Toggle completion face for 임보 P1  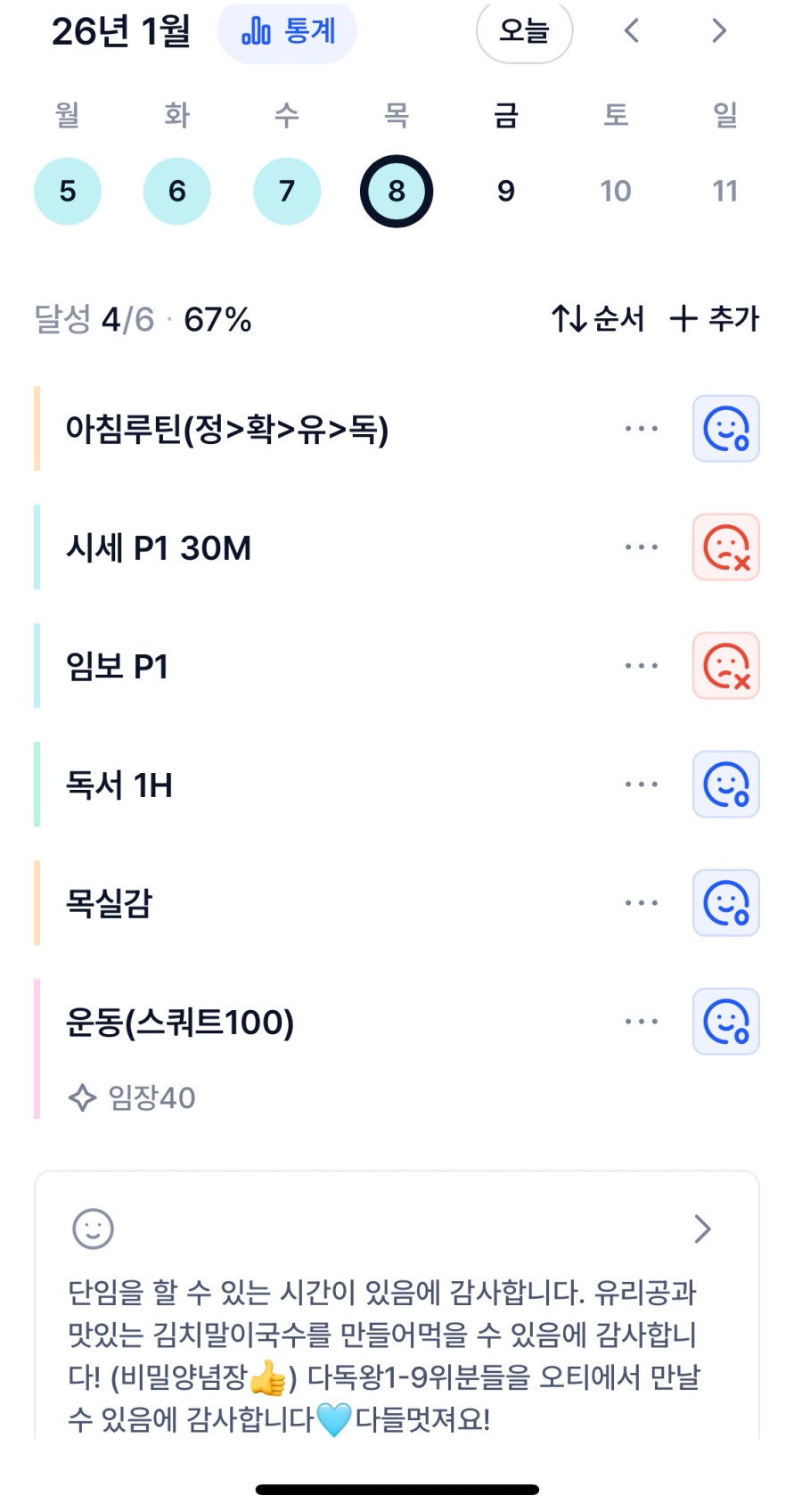point(726,666)
